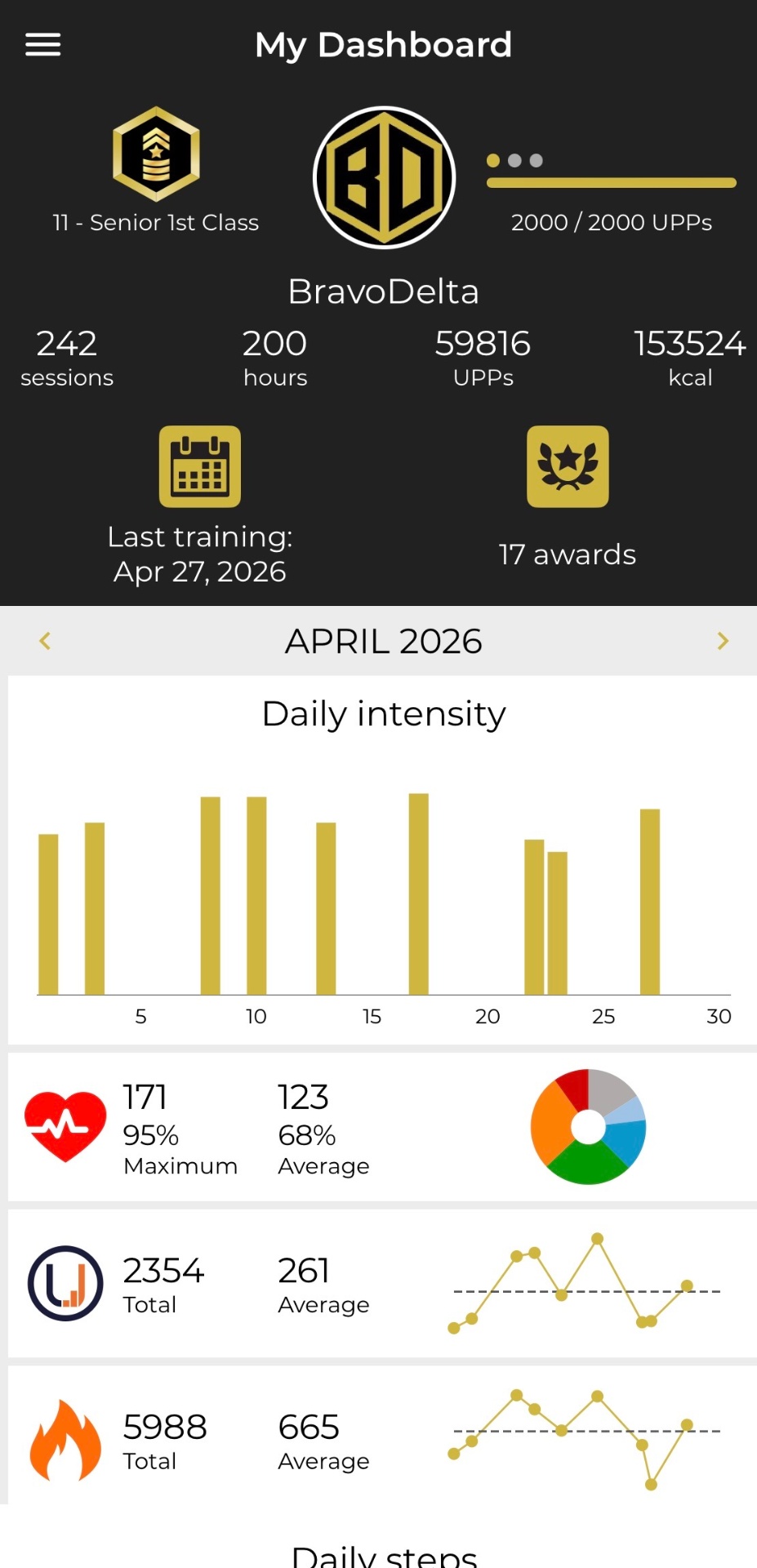Open the BravoDelta profile avatar
This screenshot has height=1568, width=757.
384,177
